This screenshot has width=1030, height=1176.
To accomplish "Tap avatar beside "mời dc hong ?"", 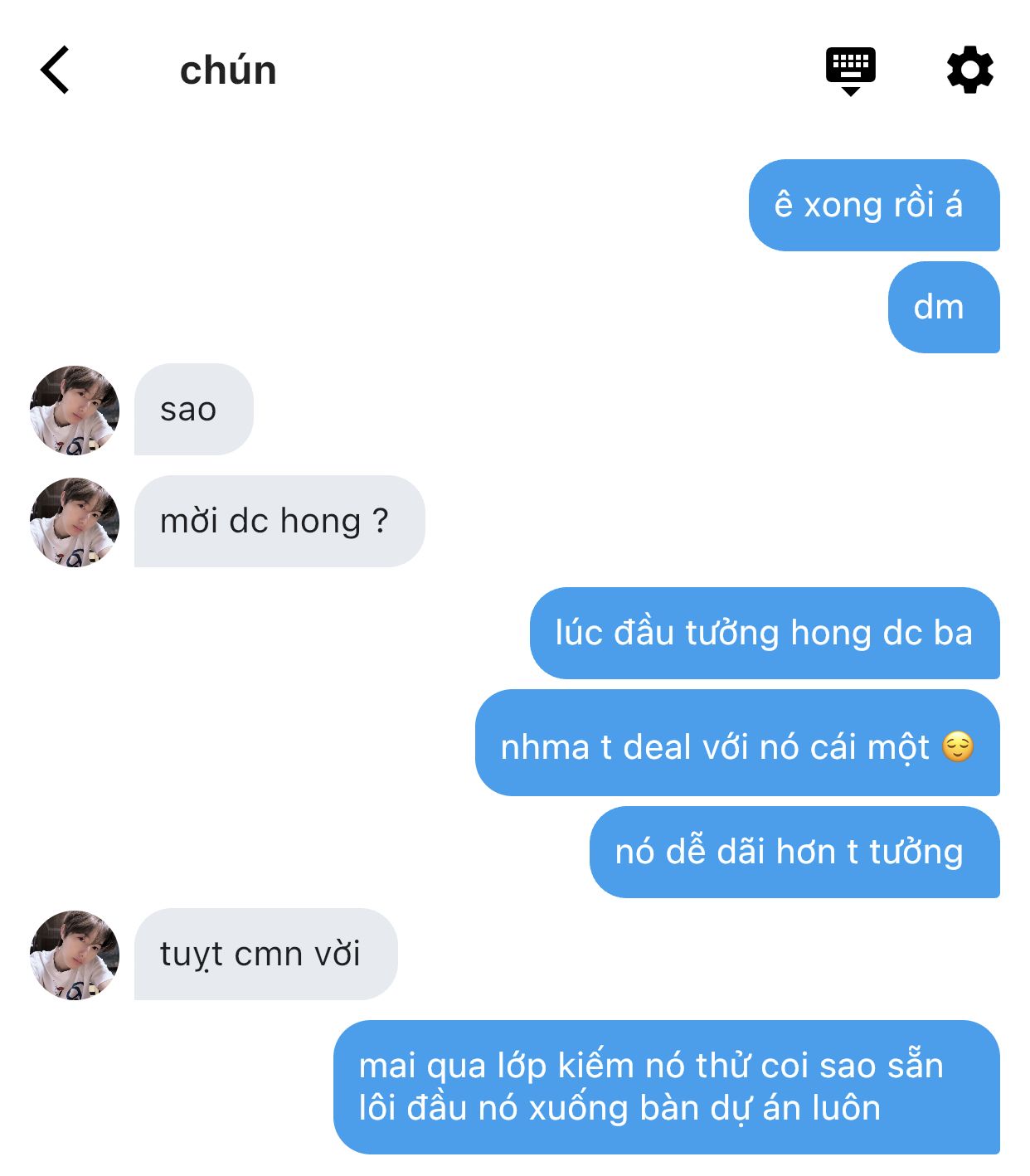I will 75,522.
